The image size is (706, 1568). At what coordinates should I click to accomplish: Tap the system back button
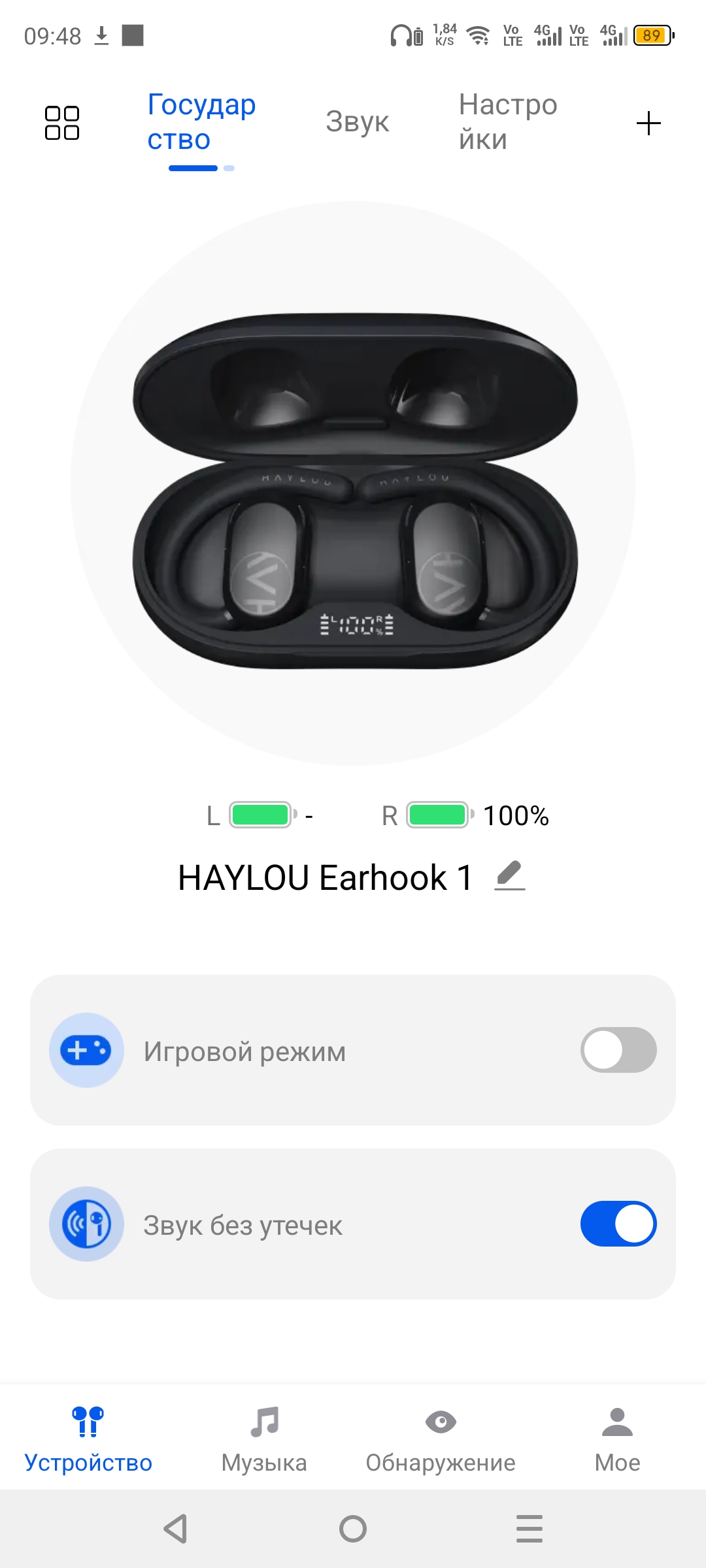[176, 1529]
